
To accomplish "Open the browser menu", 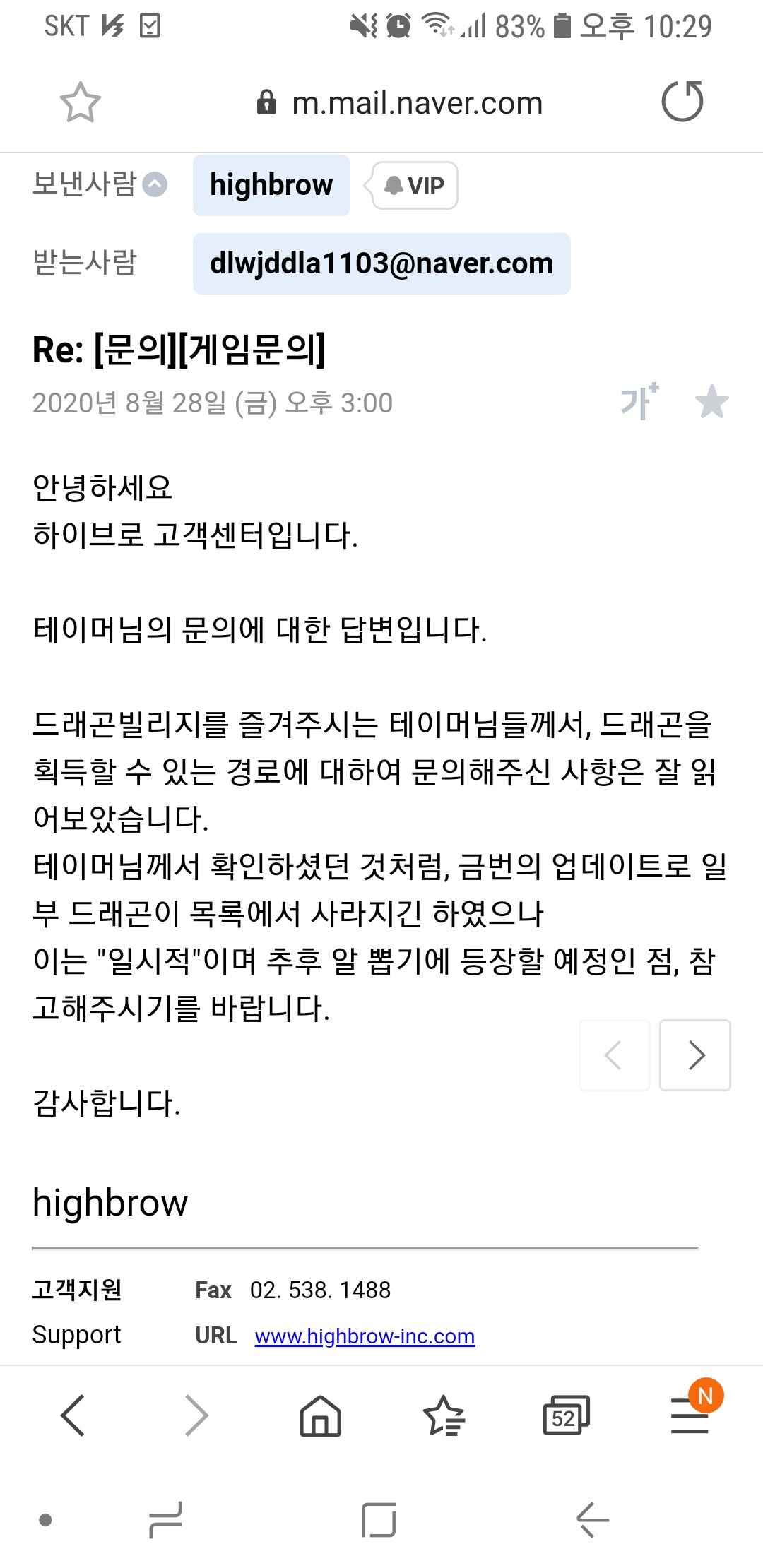I will pyautogui.click(x=690, y=1416).
